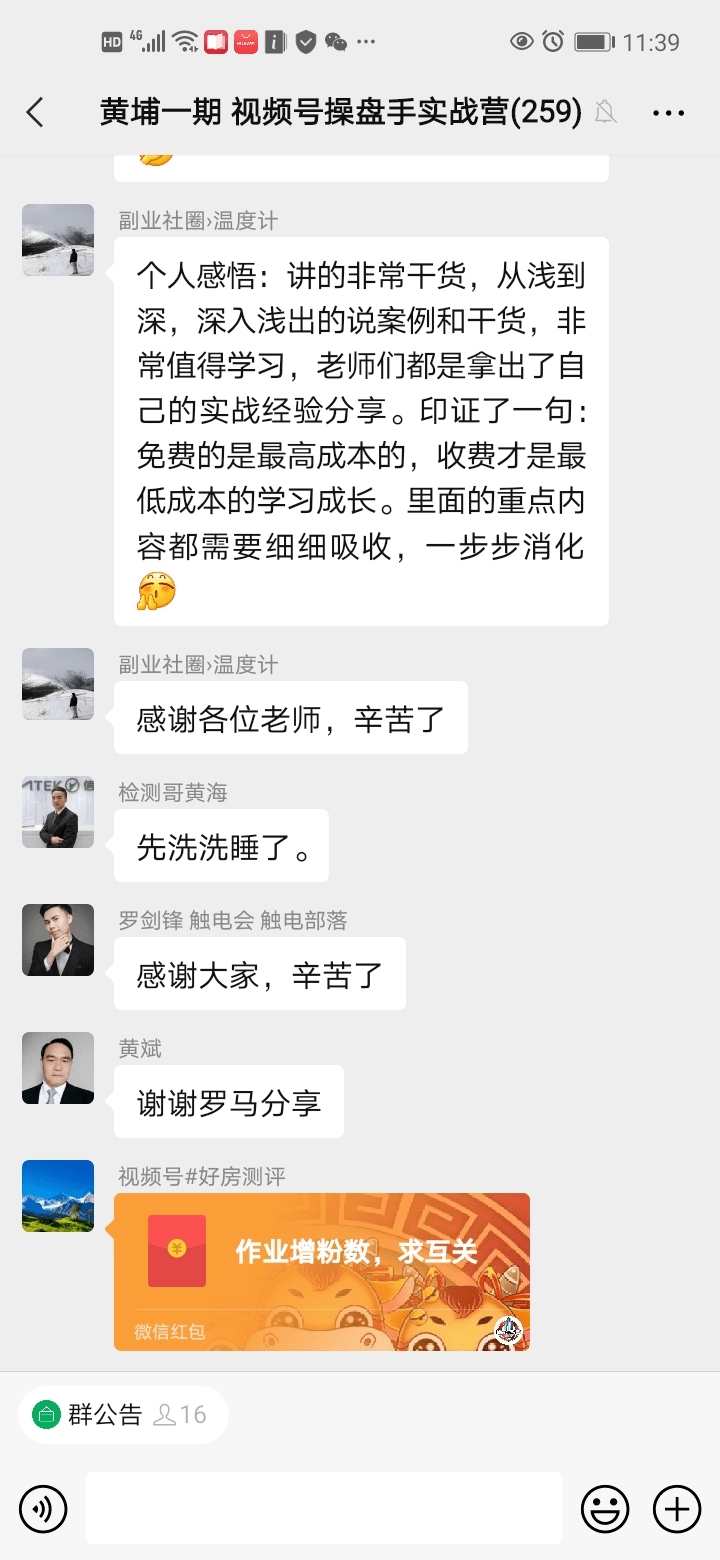Tap the message text input field
720x1560 pixels.
(x=323, y=1508)
